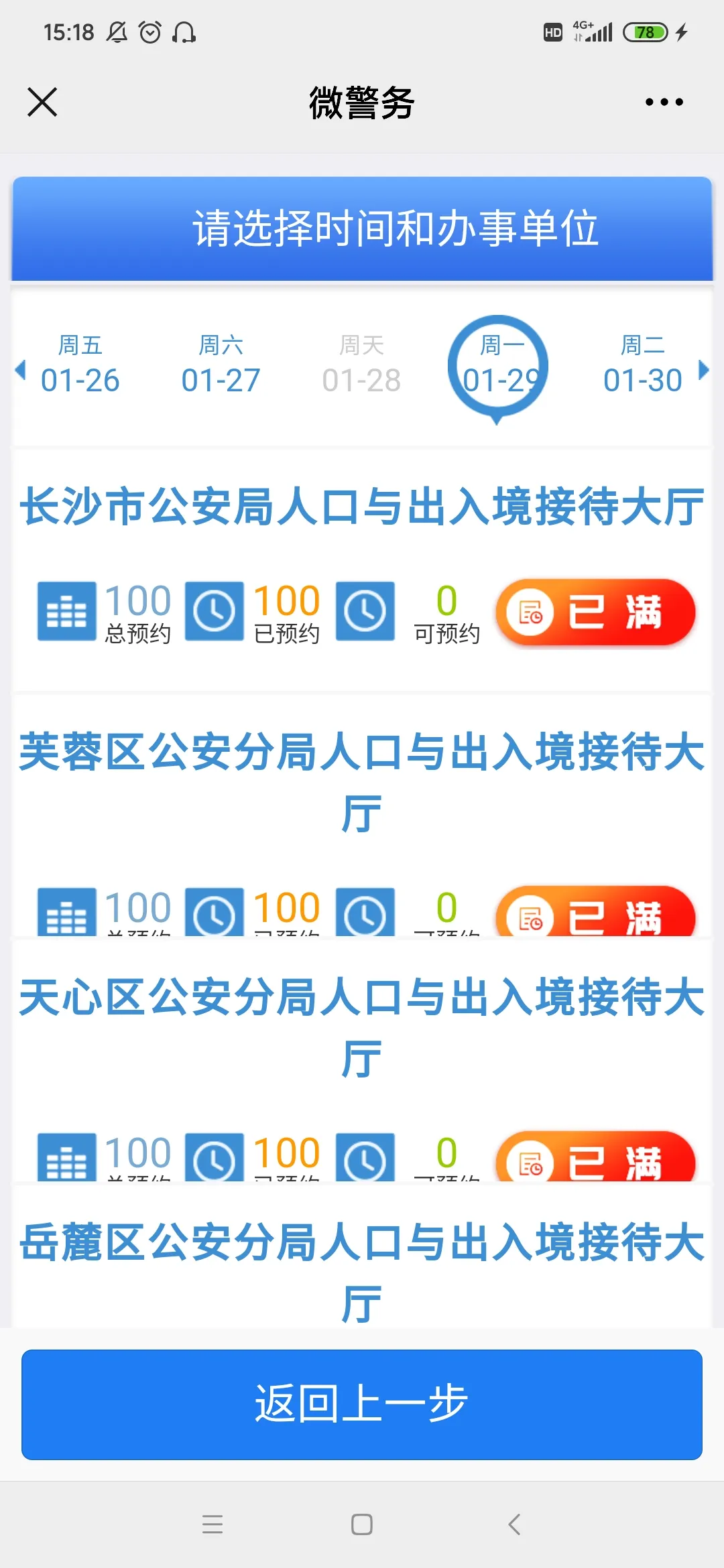The image size is (724, 1568).
Task: Tap 已满 button for 长沙市公安局 hall
Action: (x=595, y=612)
